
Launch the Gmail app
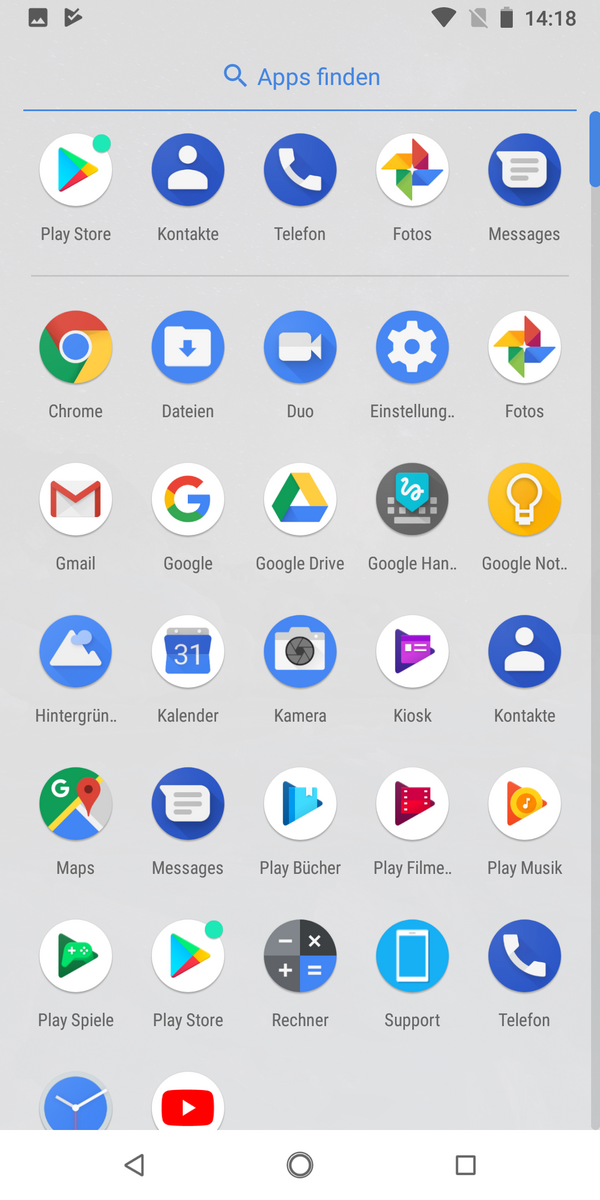tap(76, 500)
